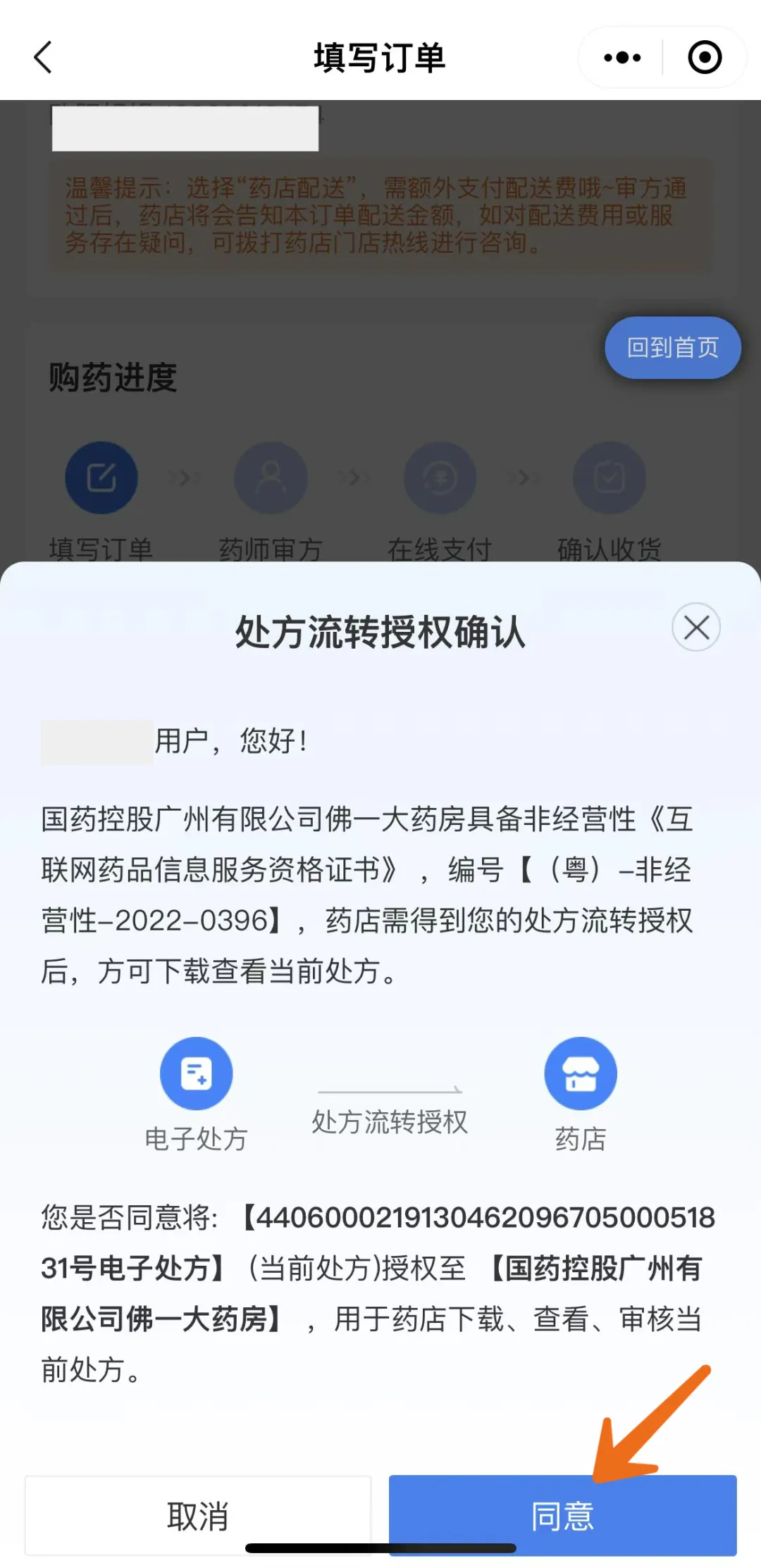
Task: Tap the 确认收货 step label
Action: pyautogui.click(x=609, y=549)
